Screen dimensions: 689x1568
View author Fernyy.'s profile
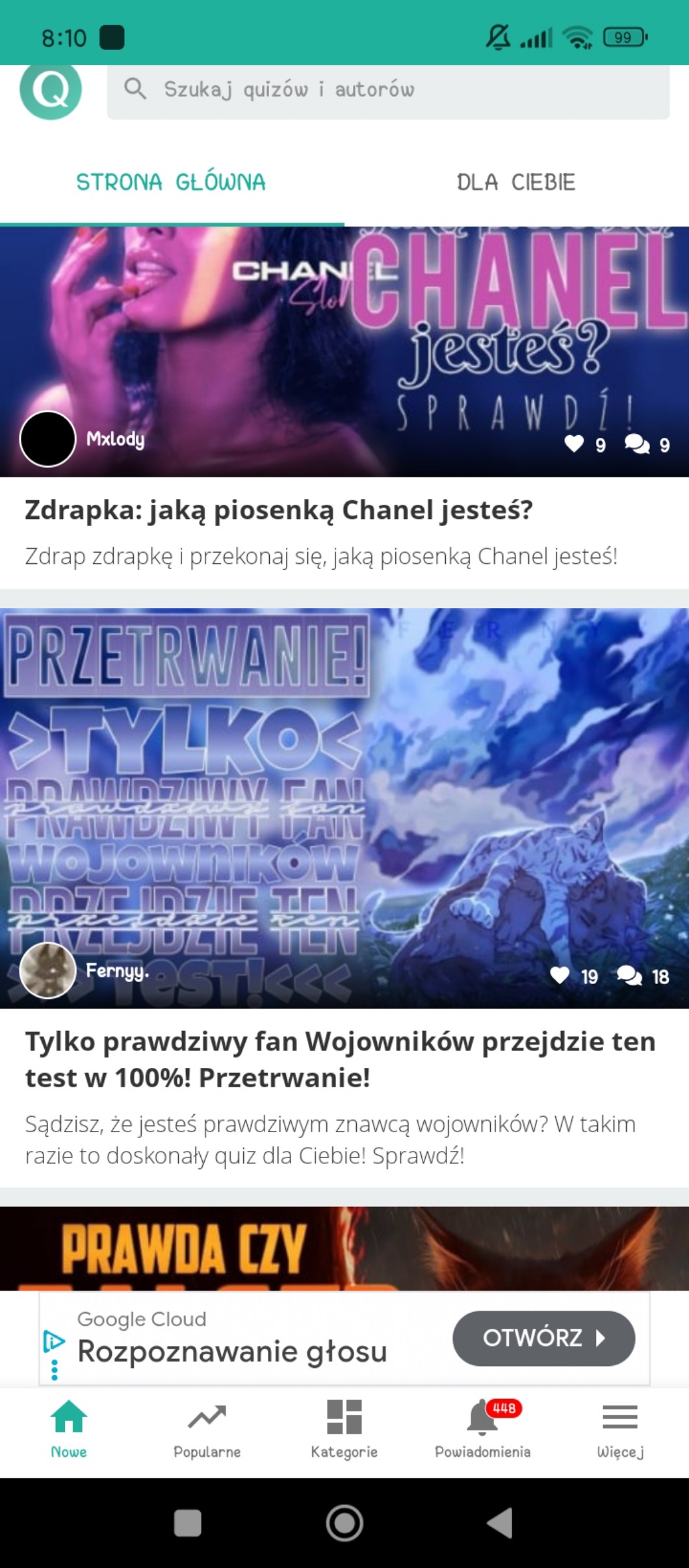(49, 970)
